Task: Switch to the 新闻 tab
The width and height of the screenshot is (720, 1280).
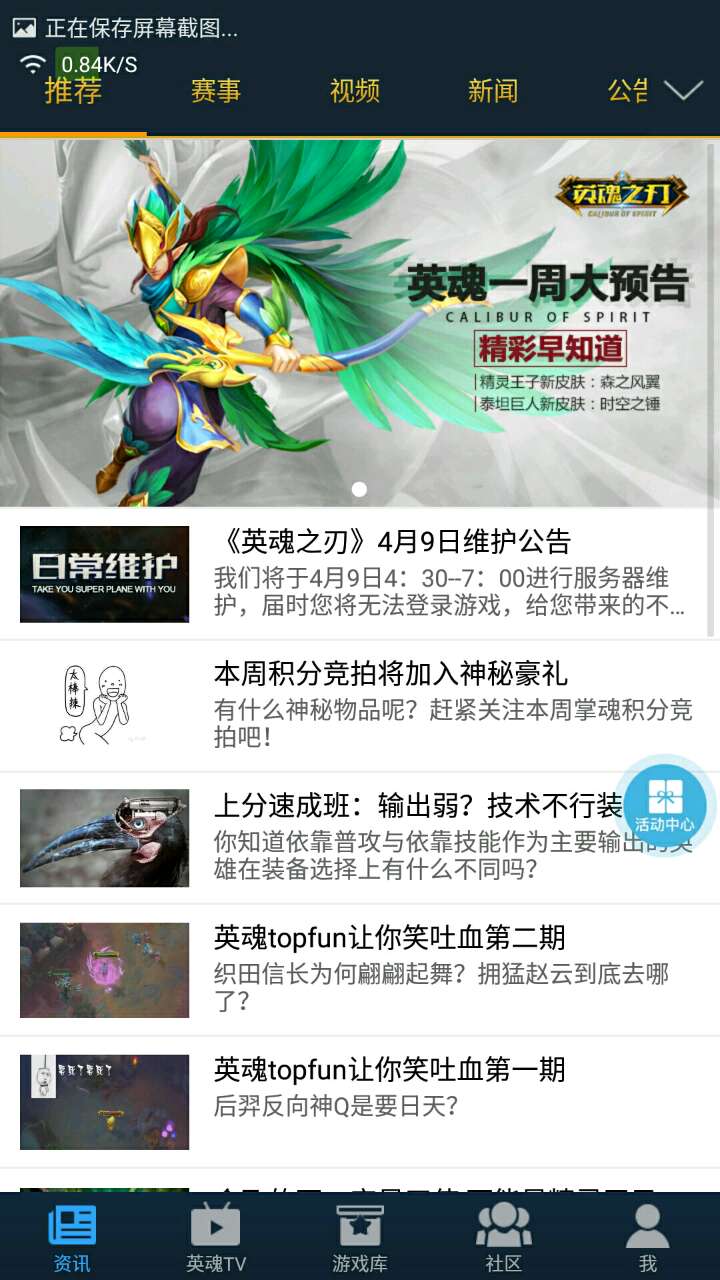Action: coord(493,91)
